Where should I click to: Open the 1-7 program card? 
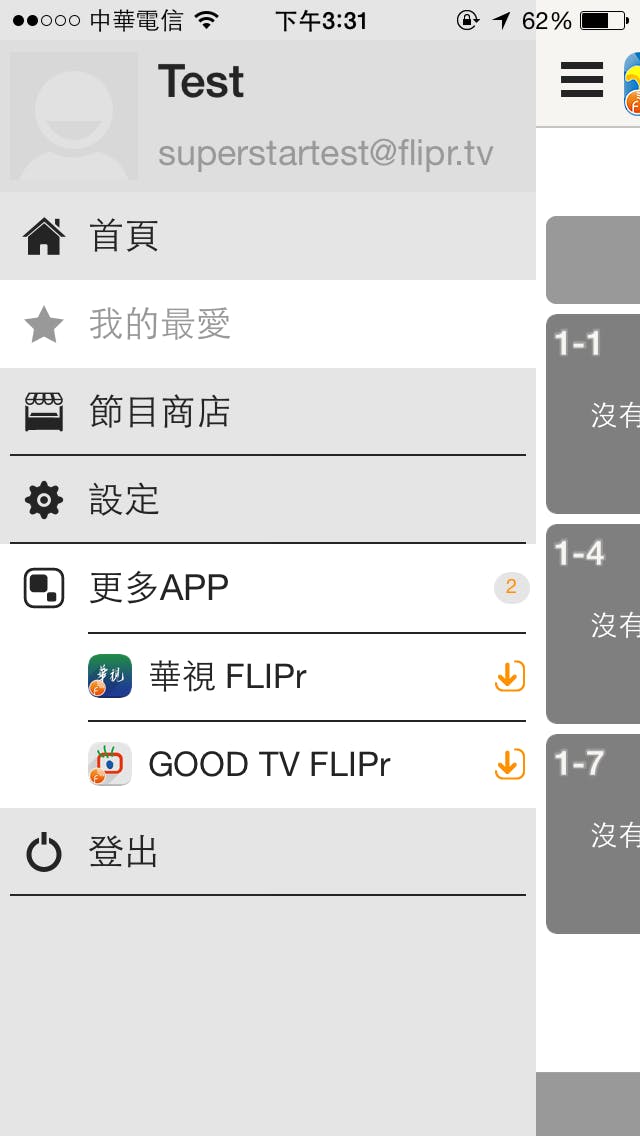pyautogui.click(x=595, y=834)
